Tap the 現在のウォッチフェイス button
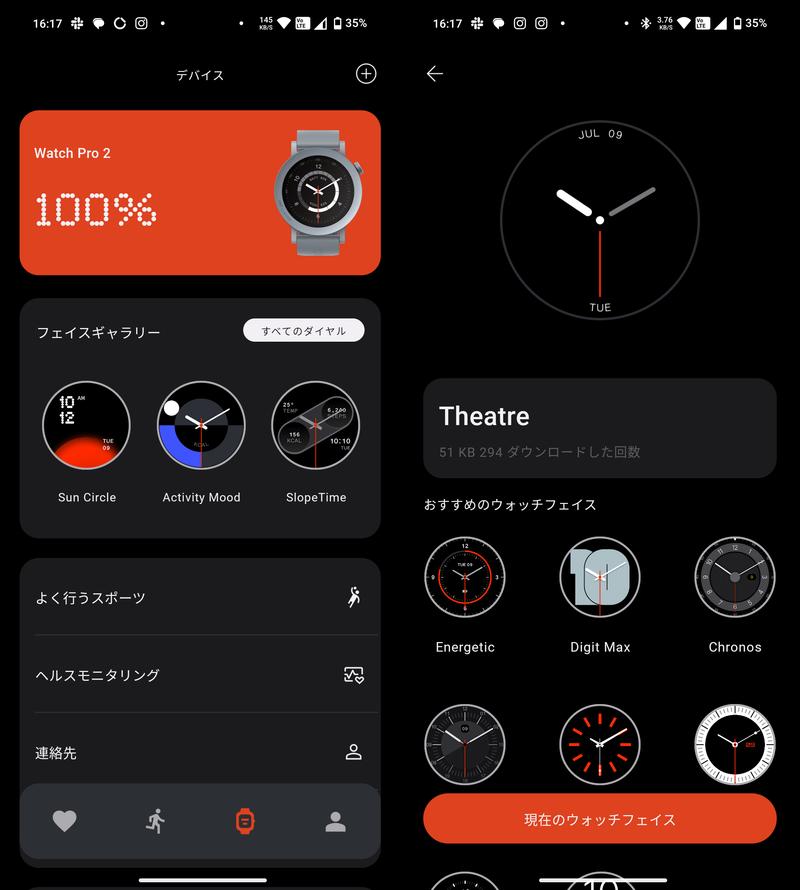The width and height of the screenshot is (800, 890). pos(600,819)
